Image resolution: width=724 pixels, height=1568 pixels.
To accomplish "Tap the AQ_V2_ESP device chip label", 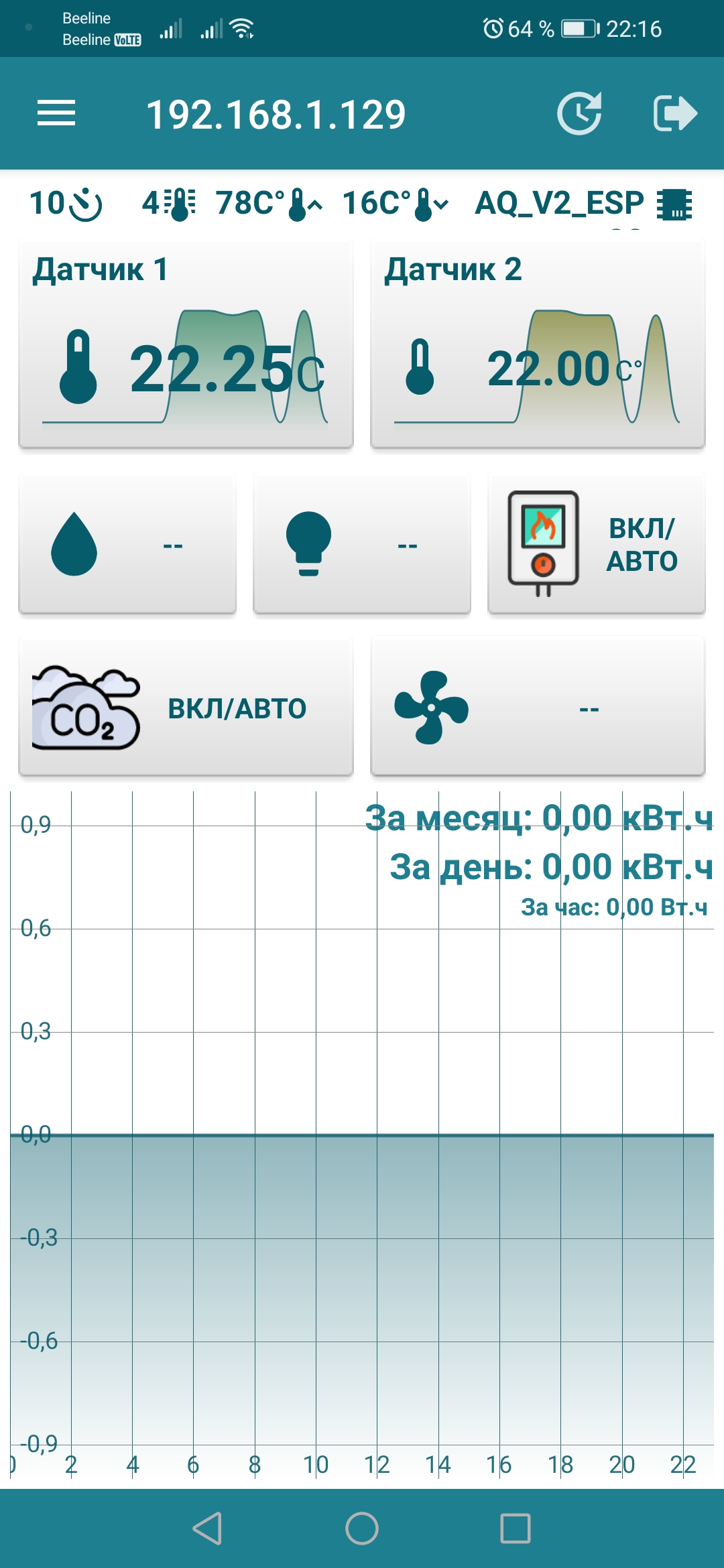I will click(x=582, y=204).
